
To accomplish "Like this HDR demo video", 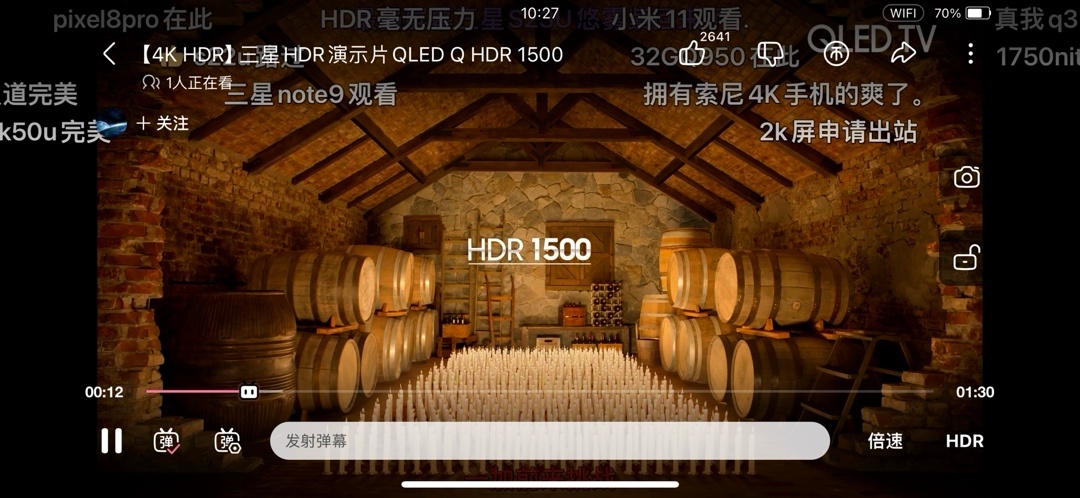I will click(x=693, y=53).
